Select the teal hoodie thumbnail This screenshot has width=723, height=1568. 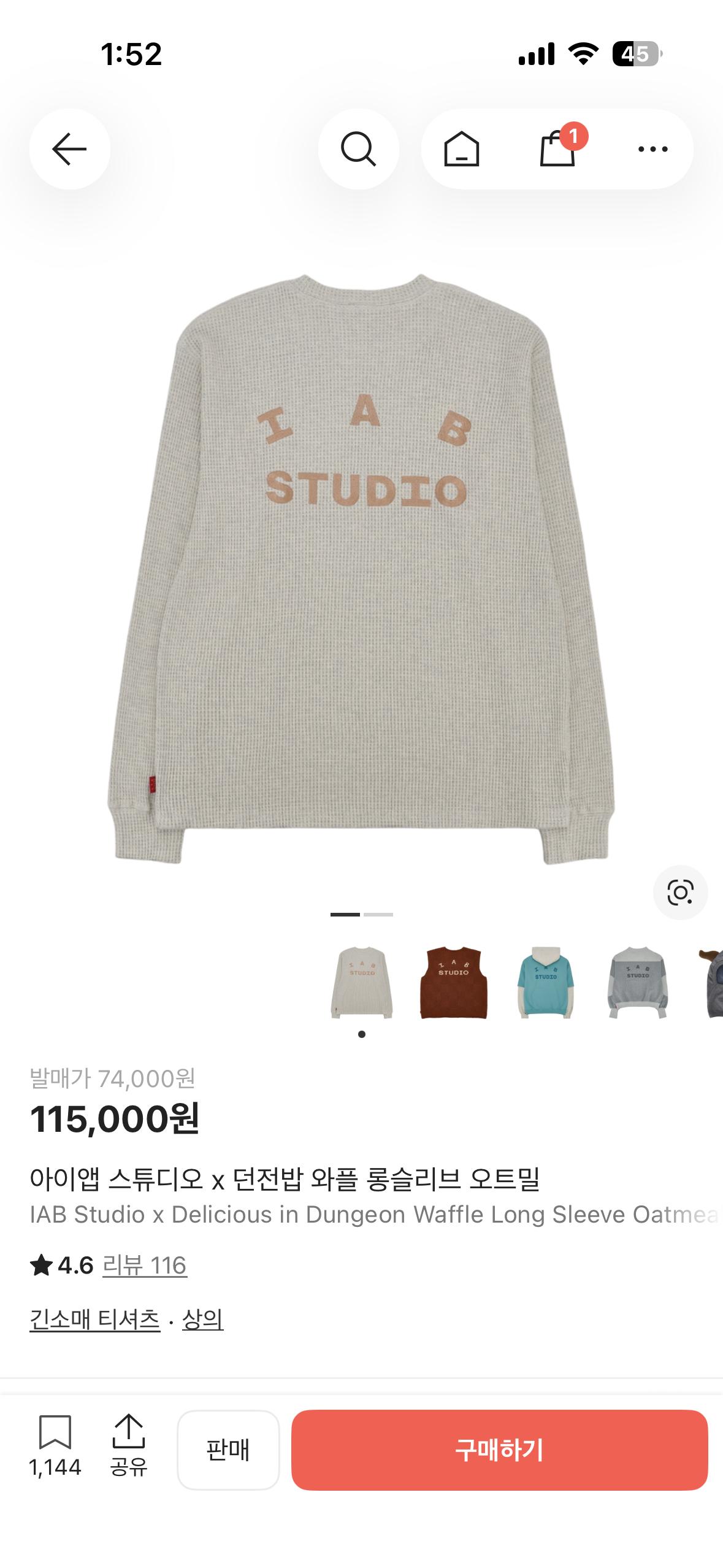545,983
